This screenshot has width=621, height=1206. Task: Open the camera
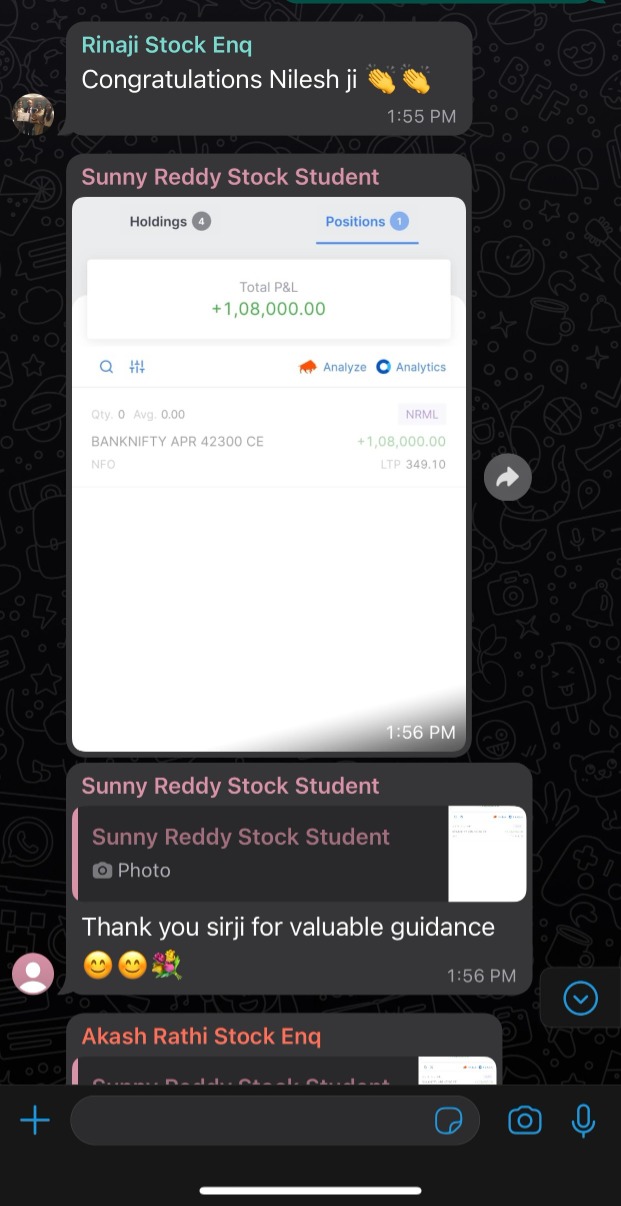point(524,1121)
